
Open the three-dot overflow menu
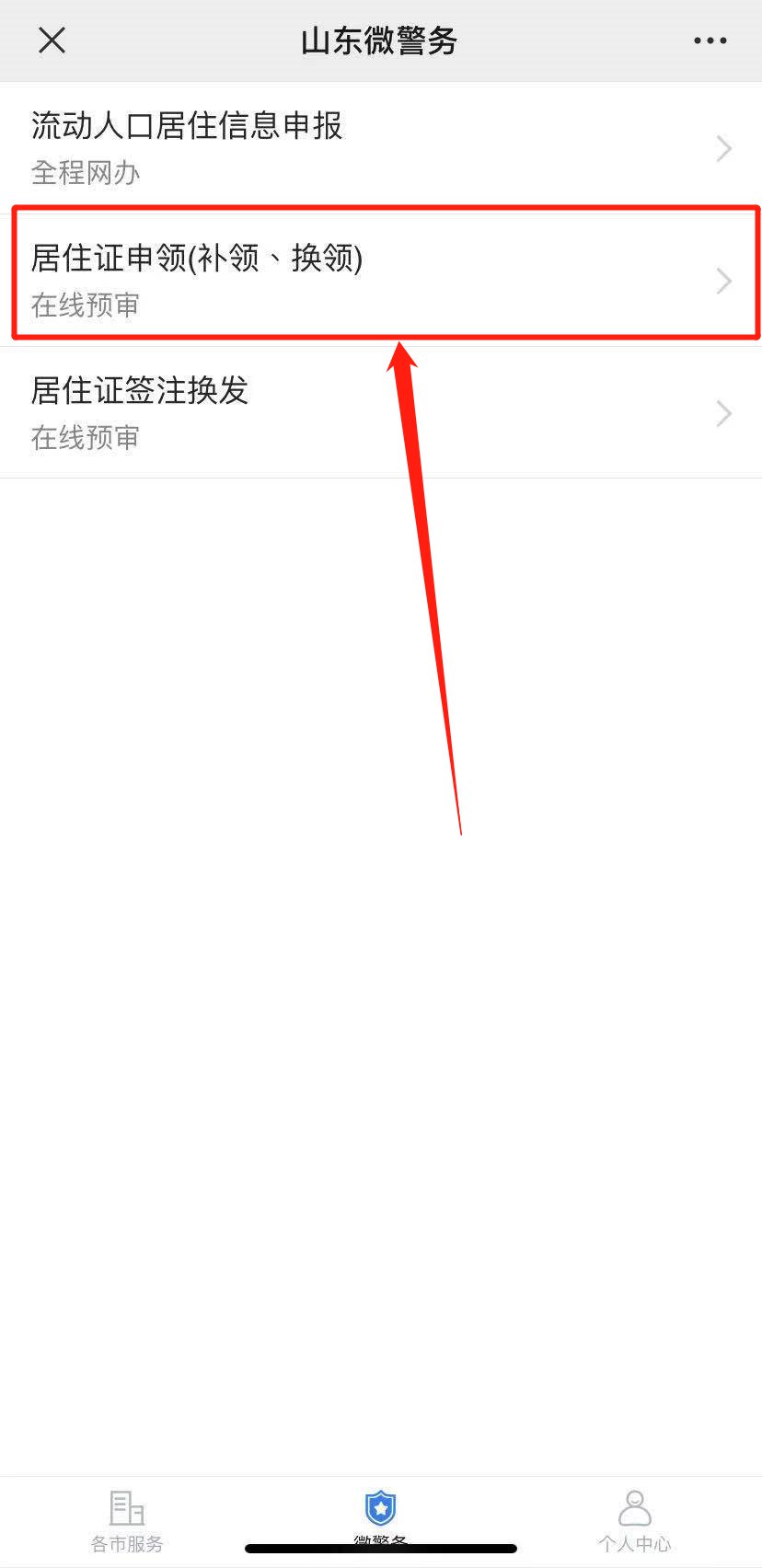pos(710,40)
